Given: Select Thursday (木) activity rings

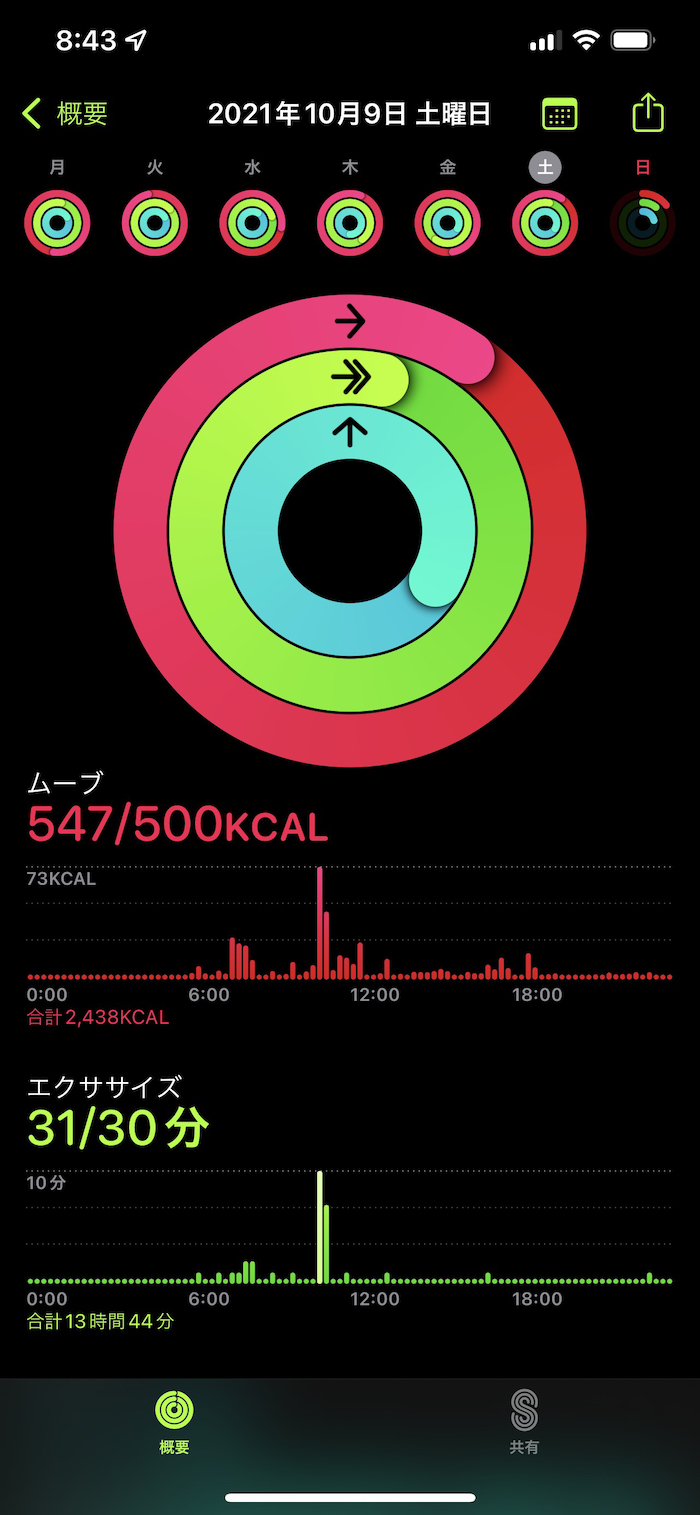Looking at the screenshot, I should click(350, 222).
